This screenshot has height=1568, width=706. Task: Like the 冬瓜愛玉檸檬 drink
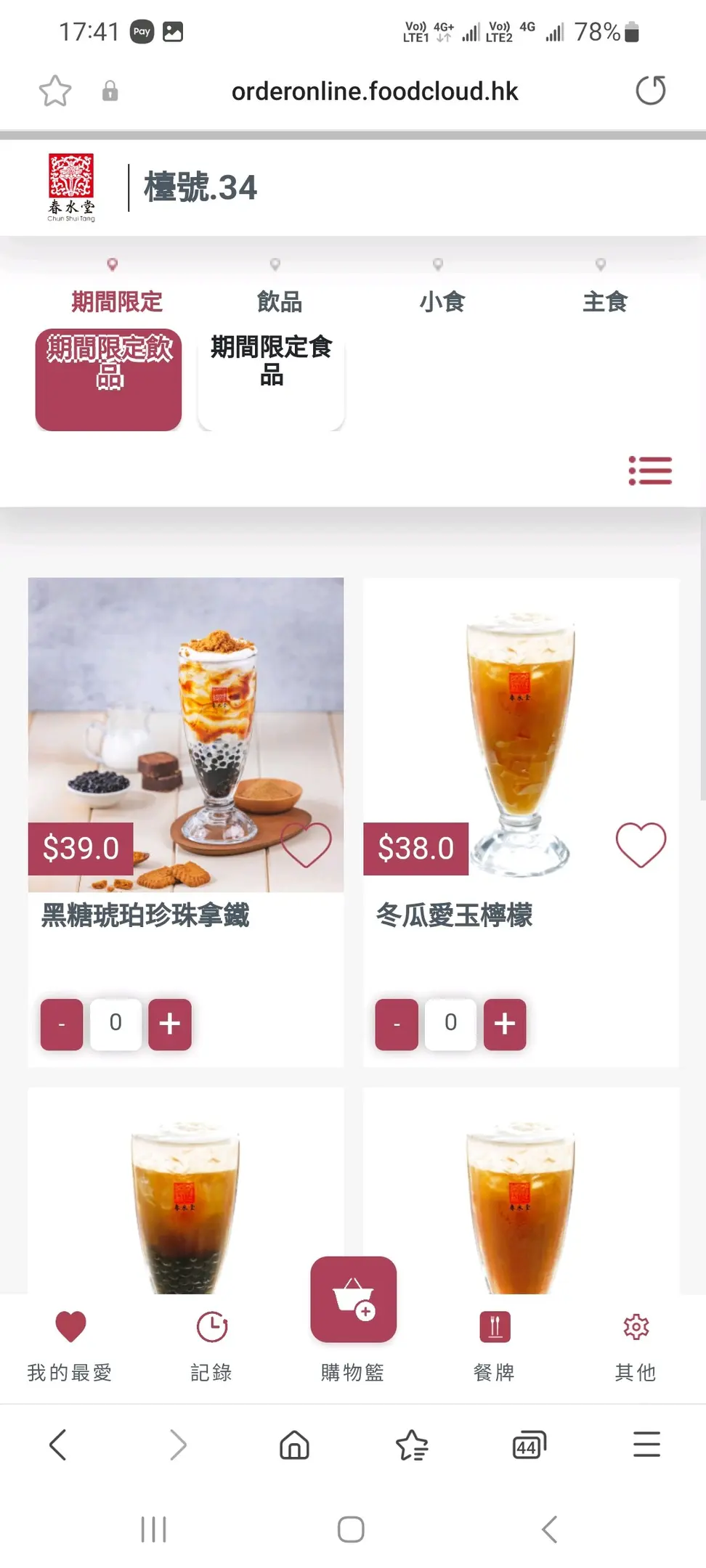click(641, 844)
